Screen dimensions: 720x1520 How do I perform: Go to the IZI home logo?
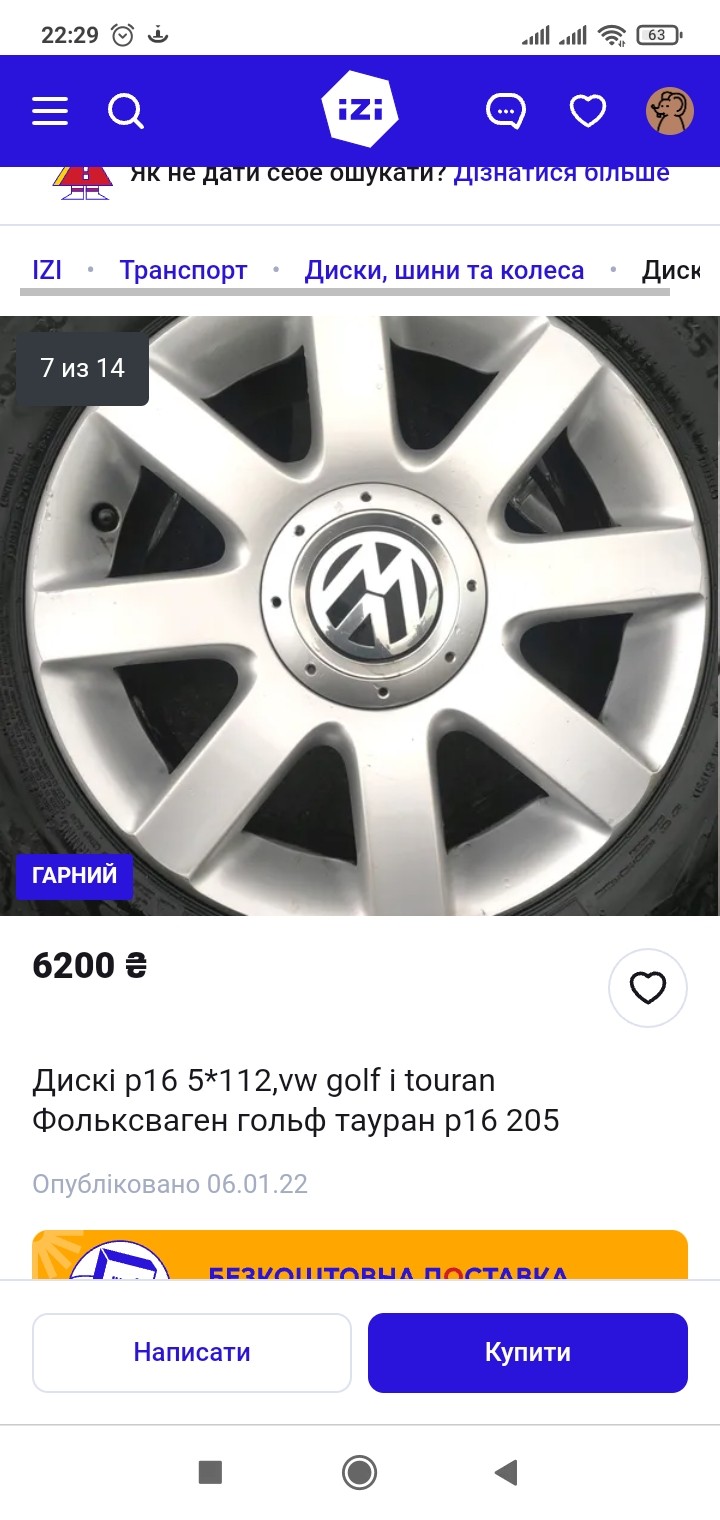tap(360, 110)
